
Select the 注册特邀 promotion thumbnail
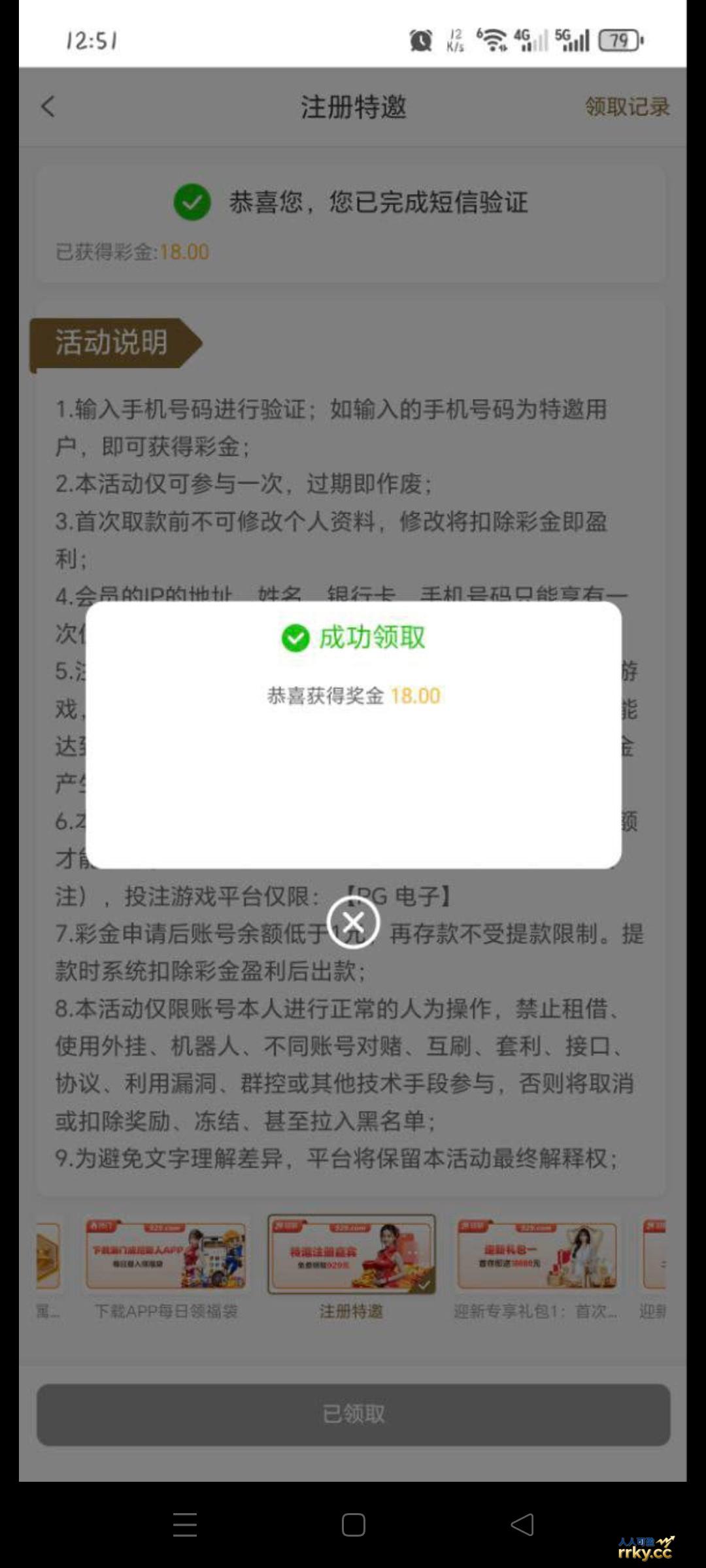[353, 1254]
